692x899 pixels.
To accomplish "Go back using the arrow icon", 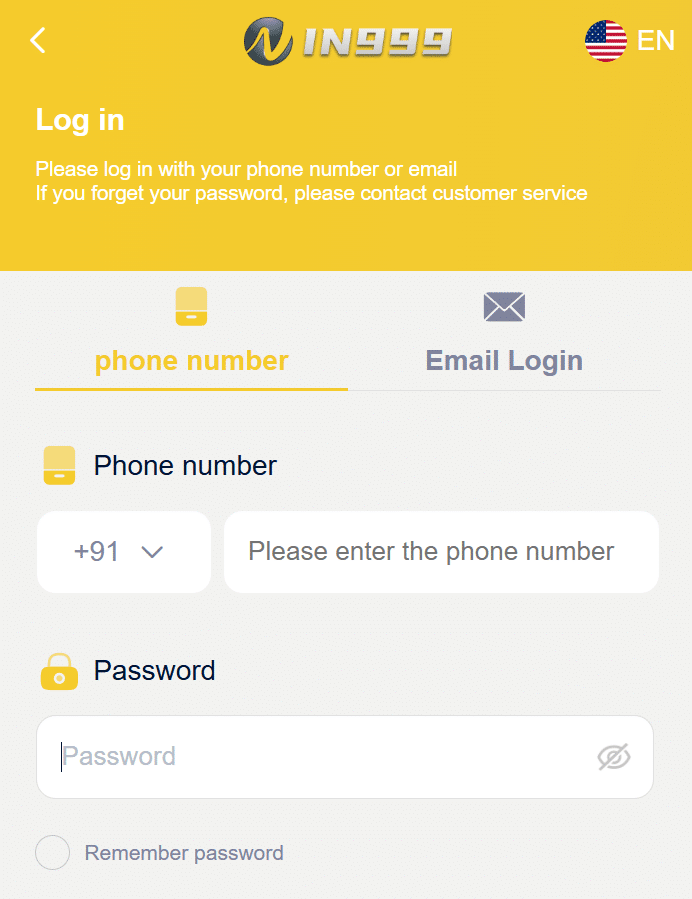I will click(38, 41).
